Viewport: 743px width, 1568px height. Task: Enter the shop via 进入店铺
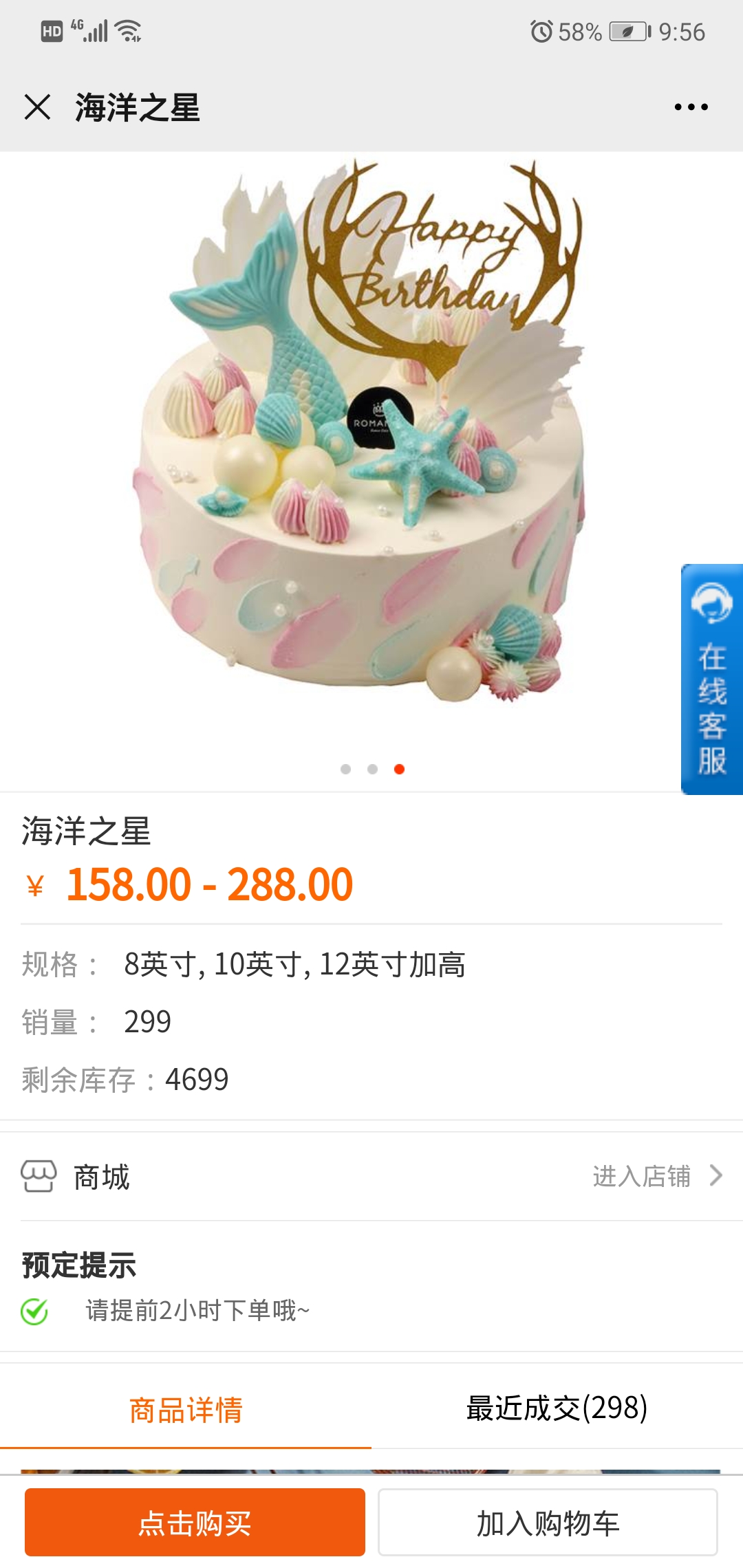657,1176
